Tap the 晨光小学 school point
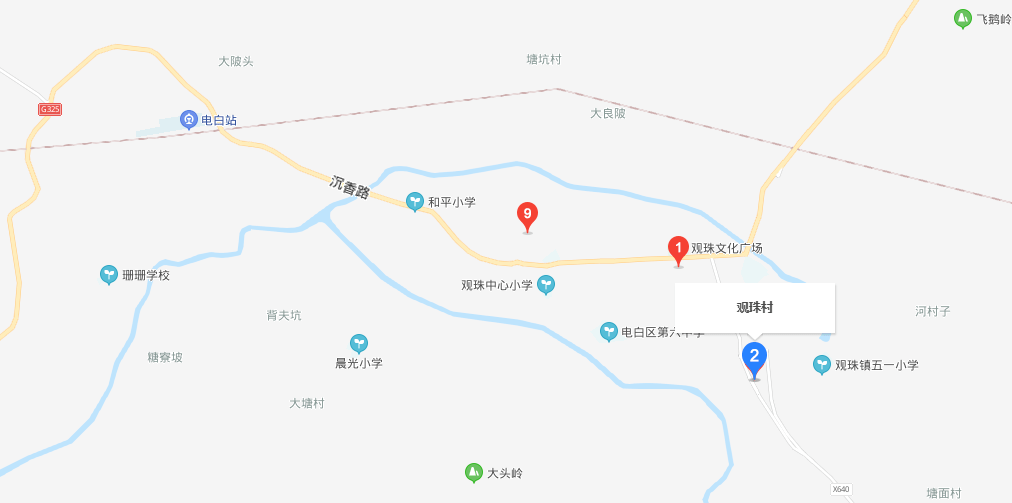This screenshot has height=503, width=1012. [x=358, y=343]
